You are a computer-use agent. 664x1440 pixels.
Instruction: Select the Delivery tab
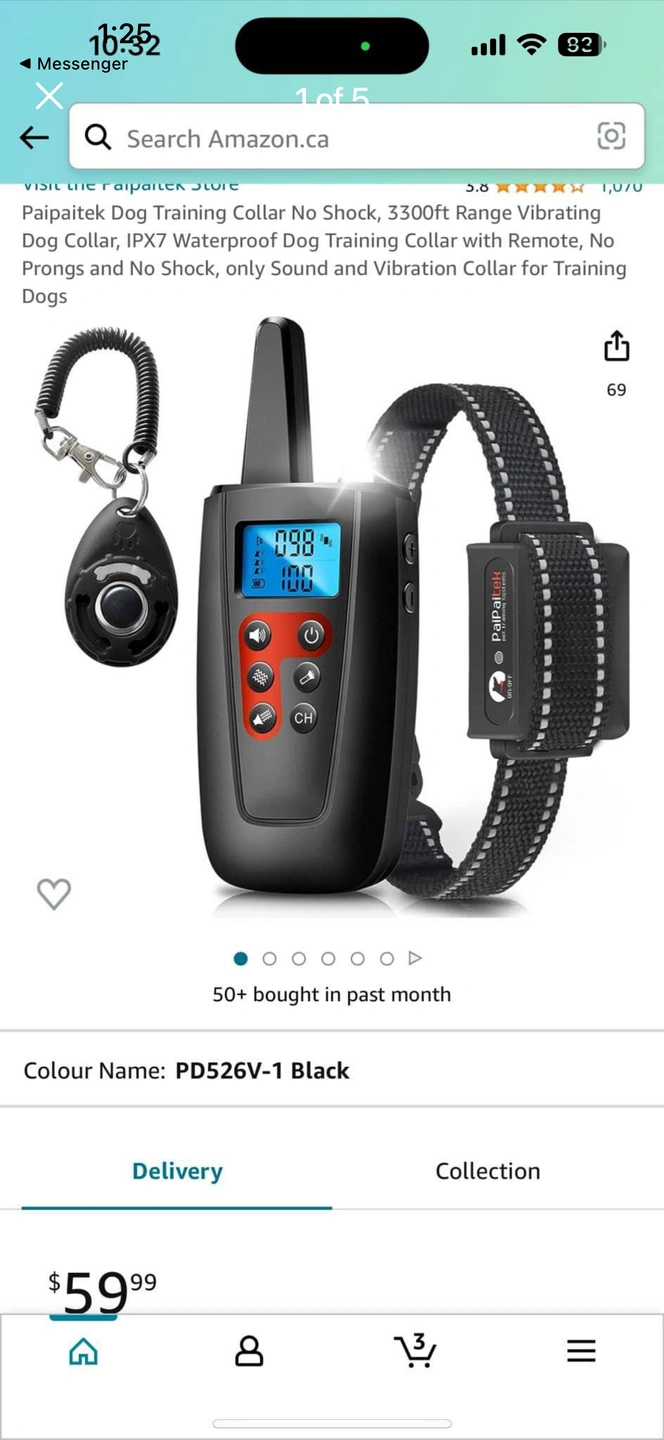[177, 1171]
